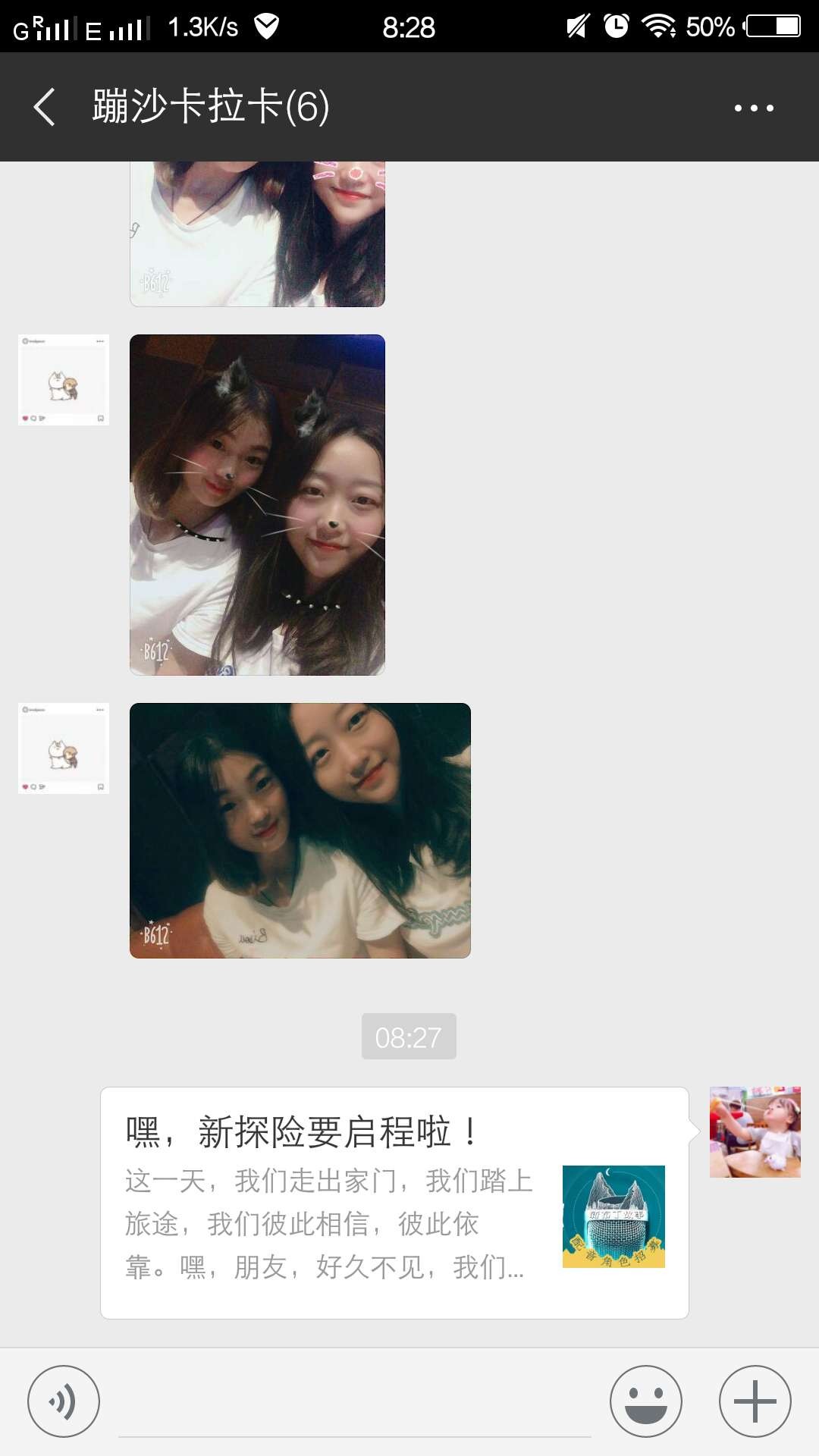Viewport: 819px width, 1456px height.
Task: Open the plus attachment menu
Action: (x=755, y=1401)
